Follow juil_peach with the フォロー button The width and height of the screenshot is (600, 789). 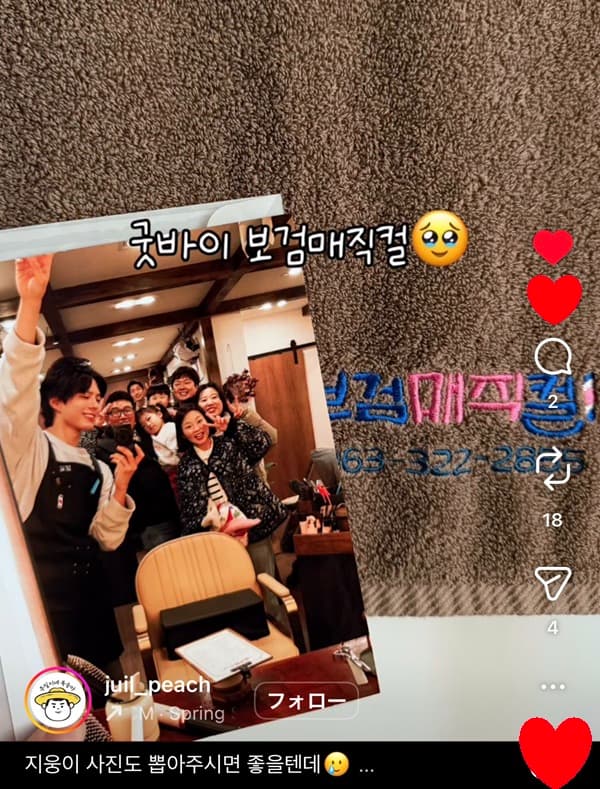pyautogui.click(x=306, y=700)
